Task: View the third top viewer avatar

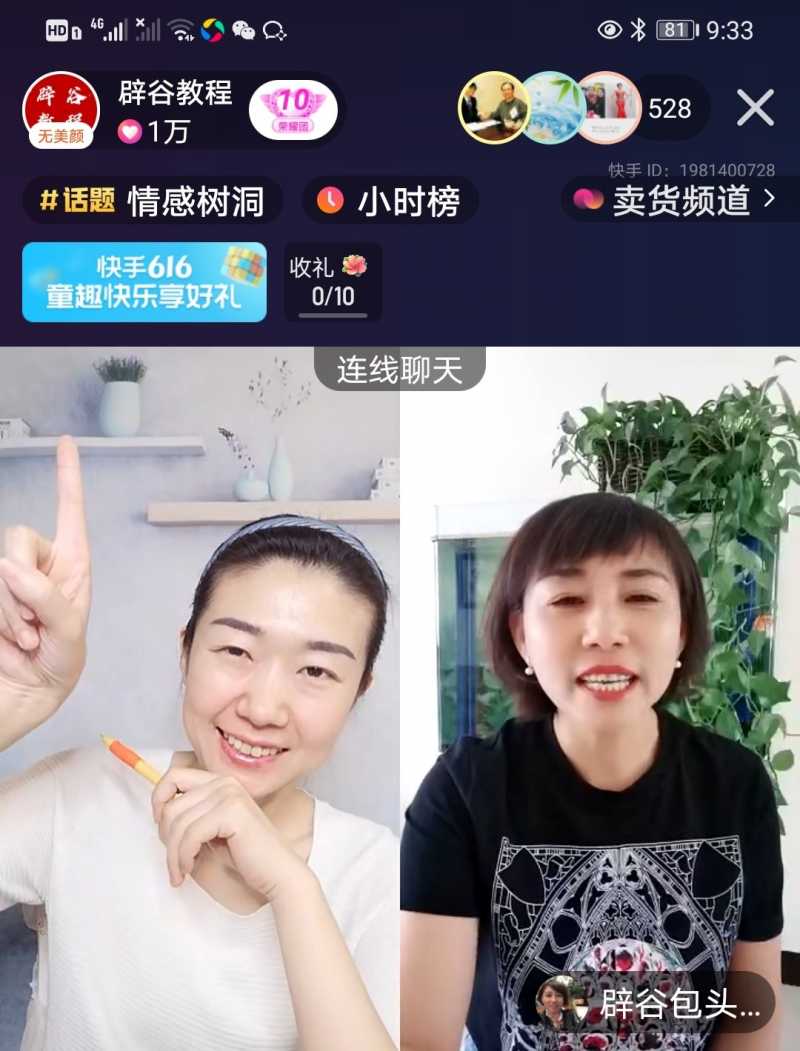Action: click(x=608, y=108)
